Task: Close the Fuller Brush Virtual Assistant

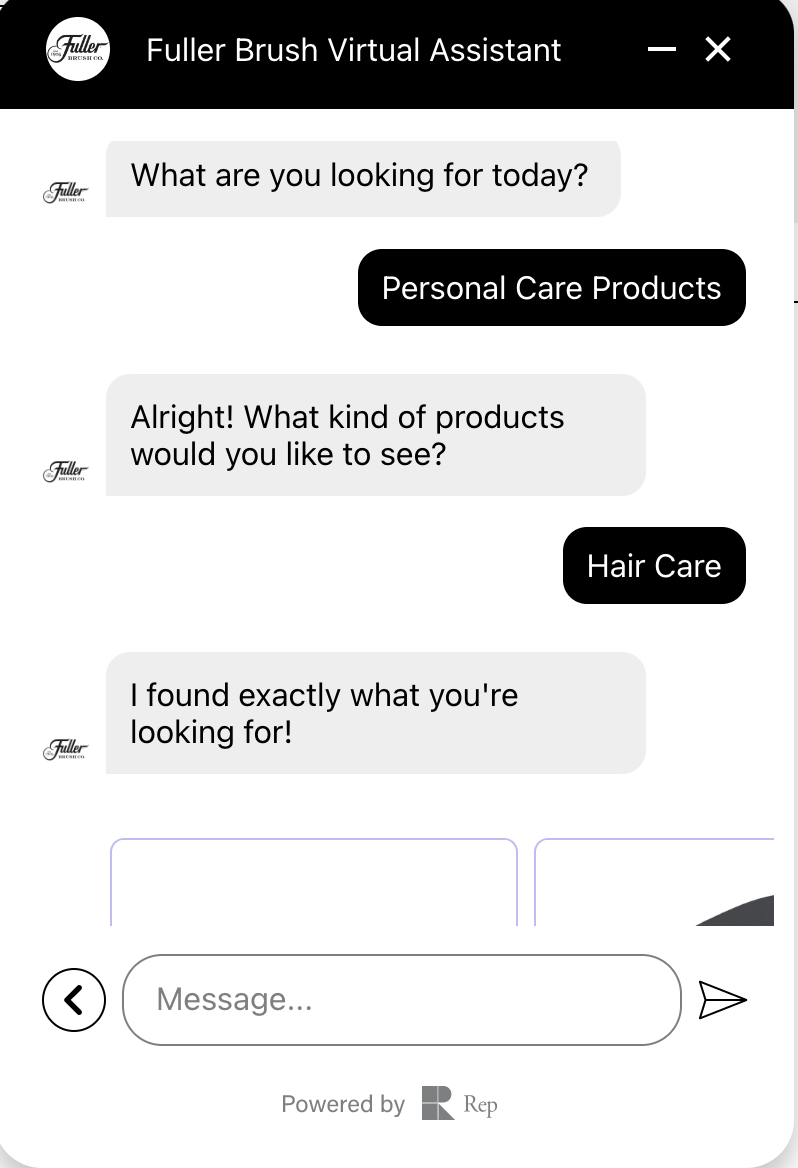Action: click(718, 49)
